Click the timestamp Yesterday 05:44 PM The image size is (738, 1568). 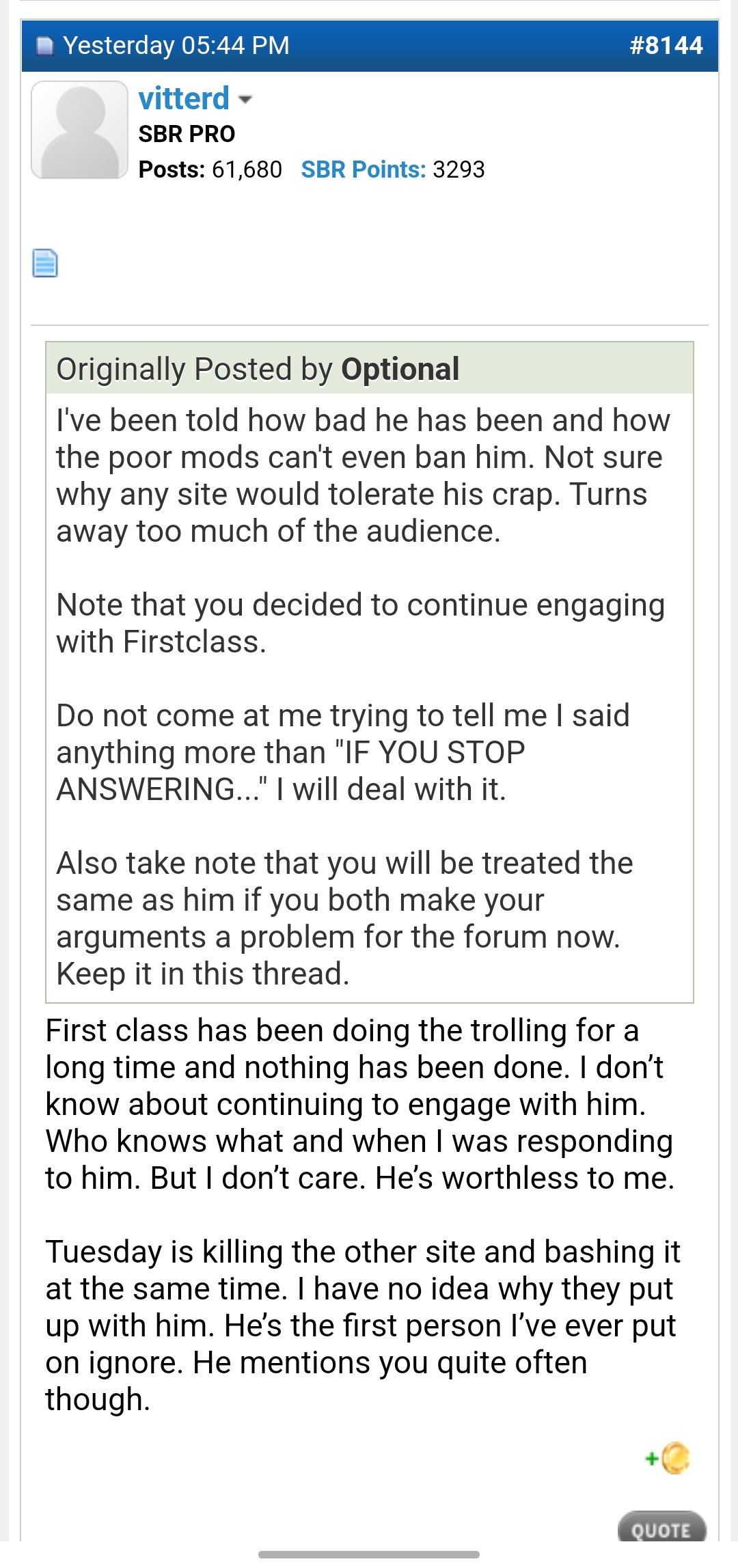click(176, 46)
